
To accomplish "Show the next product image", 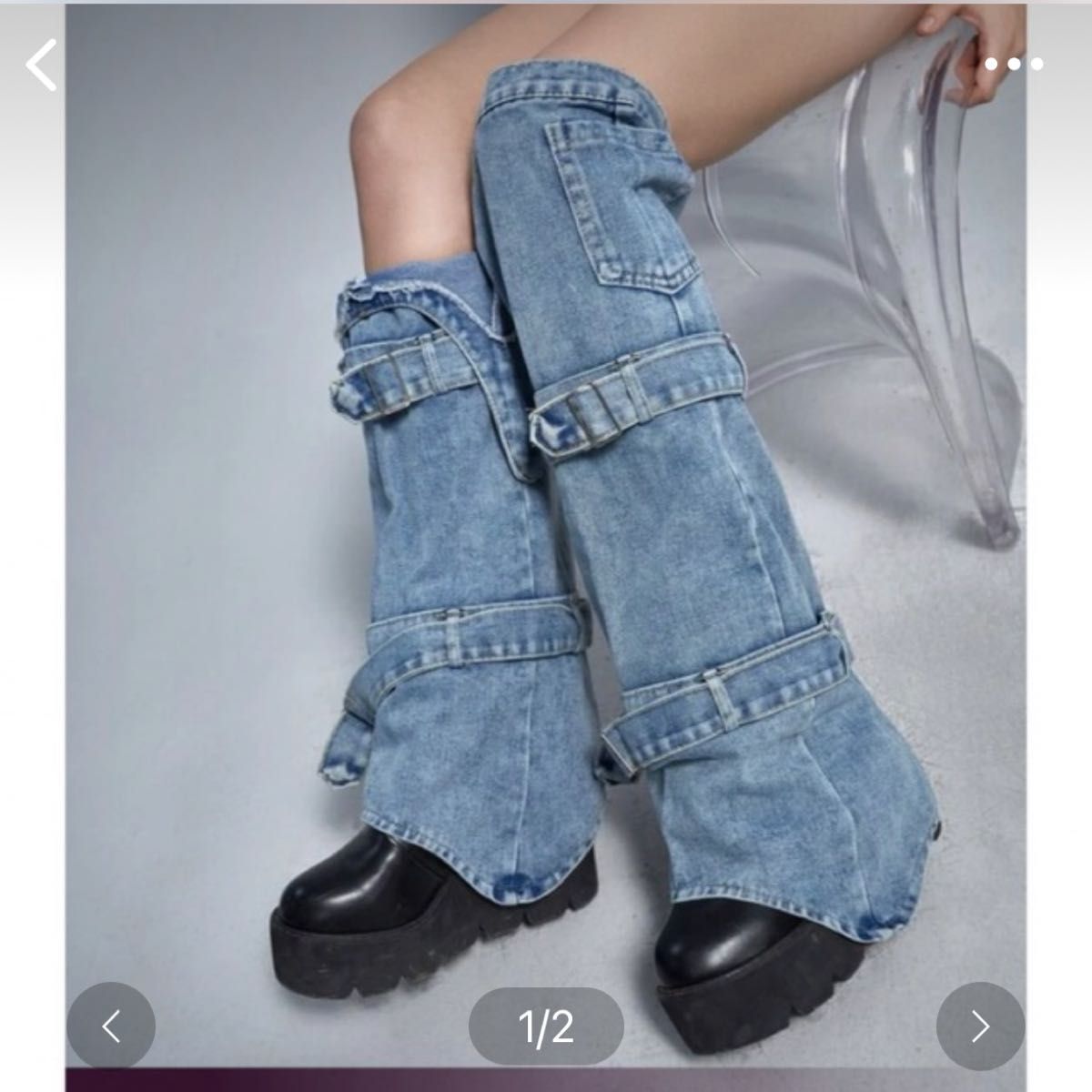I will click(x=980, y=1027).
